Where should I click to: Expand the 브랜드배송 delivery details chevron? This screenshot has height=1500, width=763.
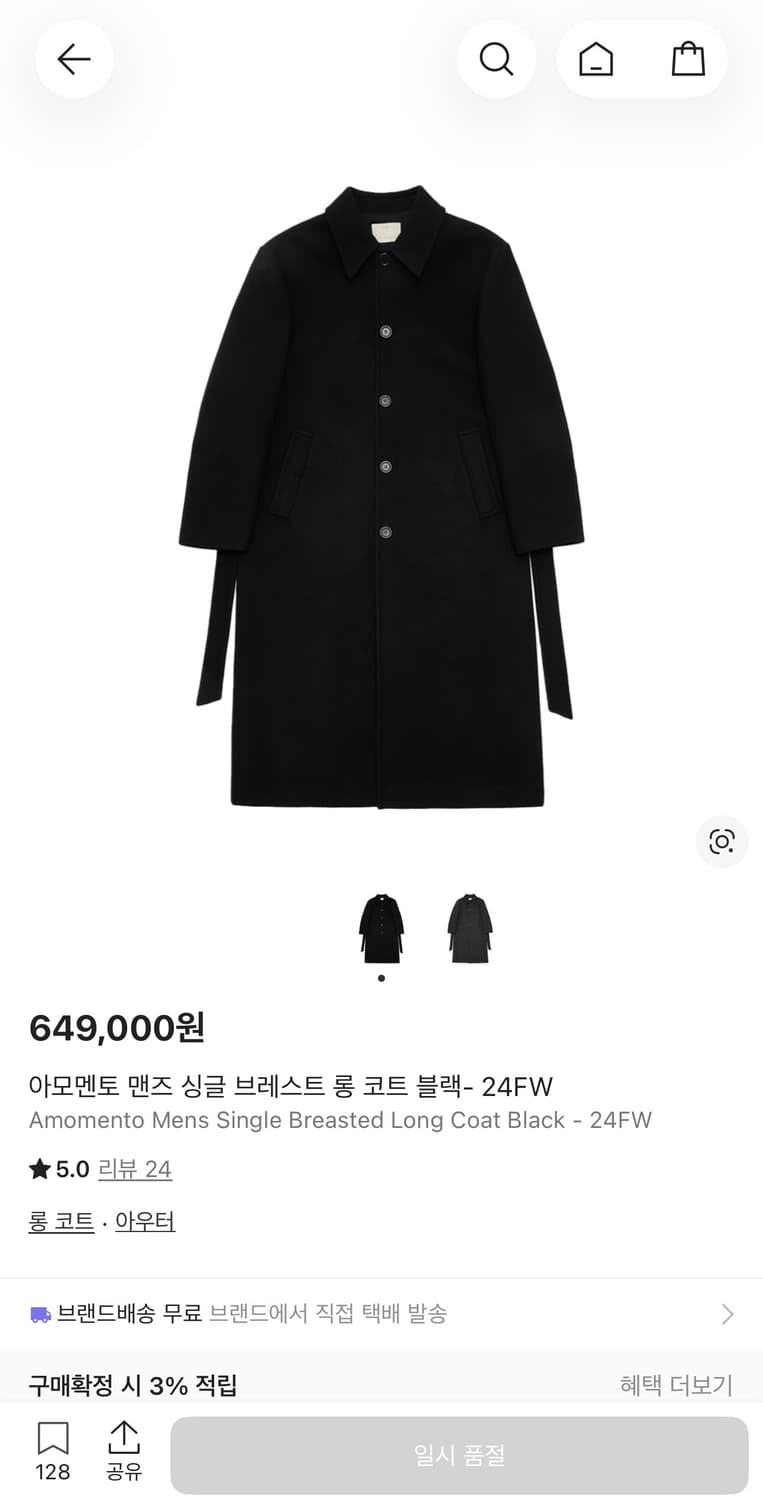729,1313
